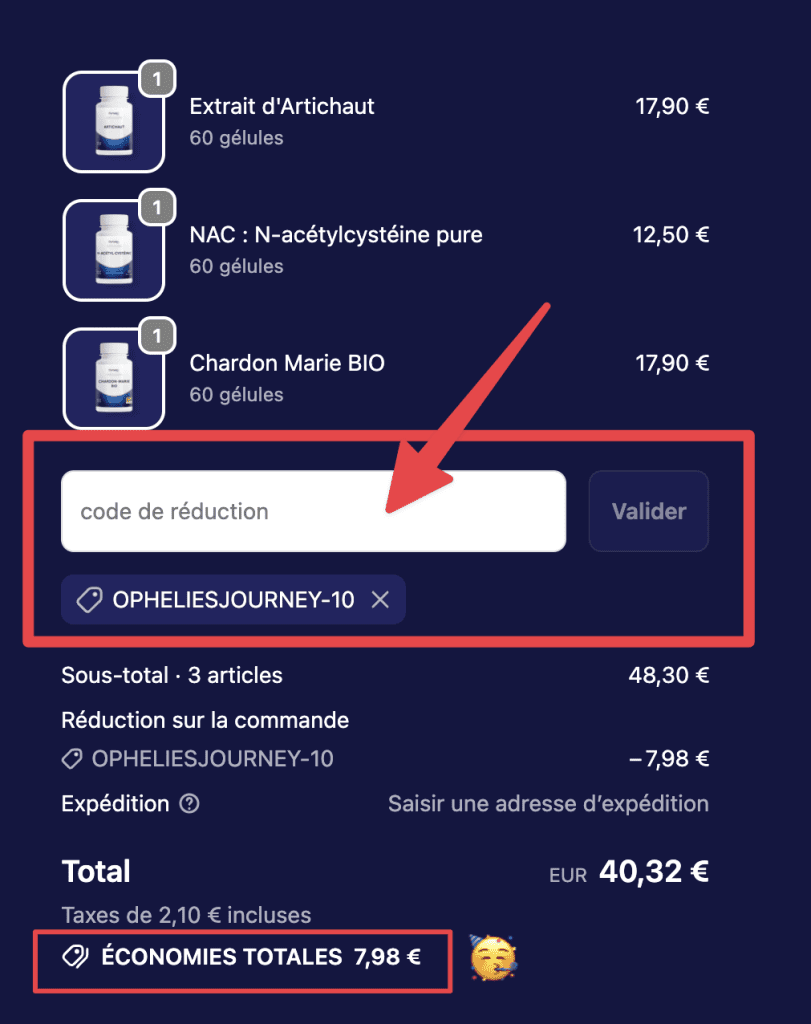Open the Expédition help tooltip icon

pyautogui.click(x=187, y=804)
